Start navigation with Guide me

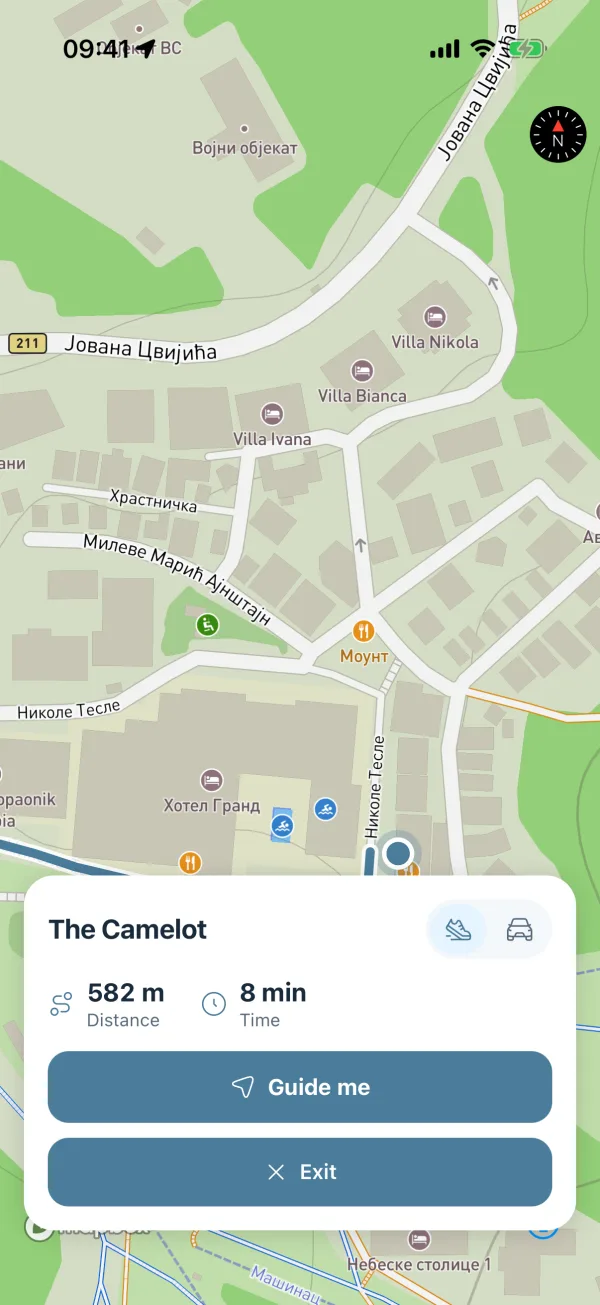[300, 1087]
